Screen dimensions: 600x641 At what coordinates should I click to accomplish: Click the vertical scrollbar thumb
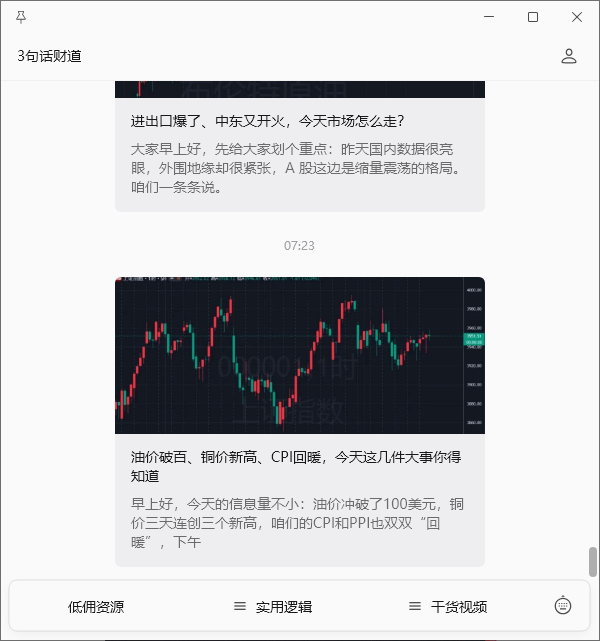593,562
